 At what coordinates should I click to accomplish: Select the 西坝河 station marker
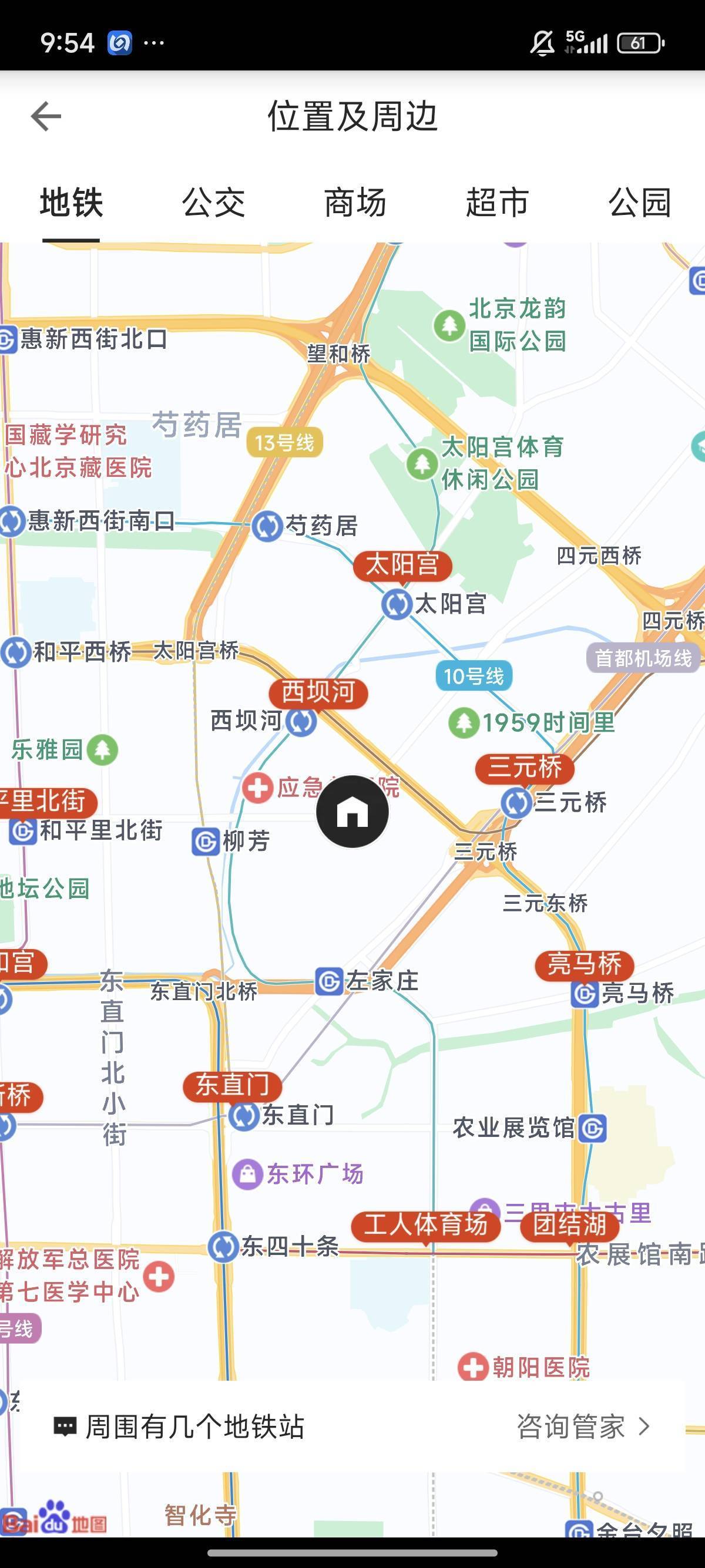318,693
